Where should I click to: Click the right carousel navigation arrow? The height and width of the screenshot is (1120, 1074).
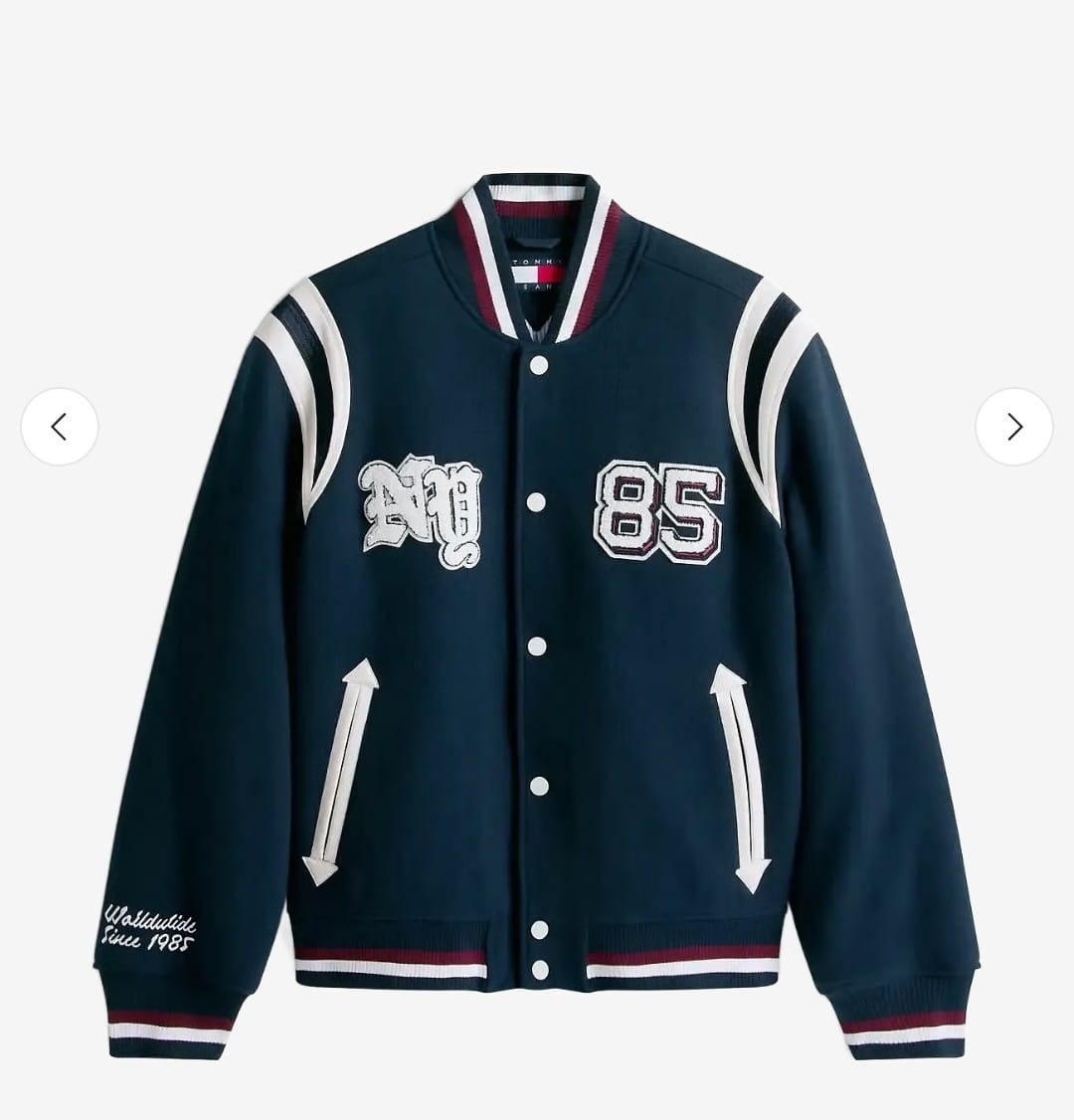pos(1013,426)
